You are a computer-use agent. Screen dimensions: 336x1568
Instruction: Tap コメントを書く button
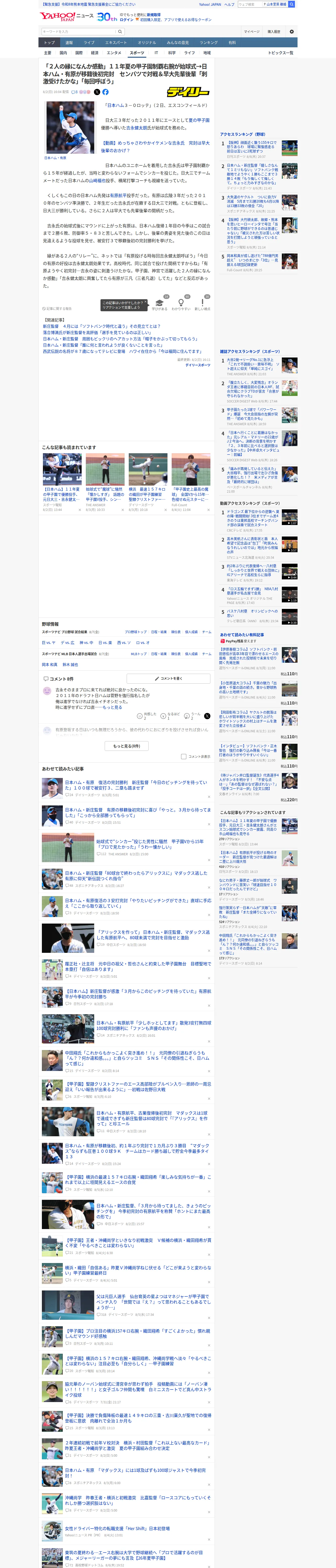point(169,678)
